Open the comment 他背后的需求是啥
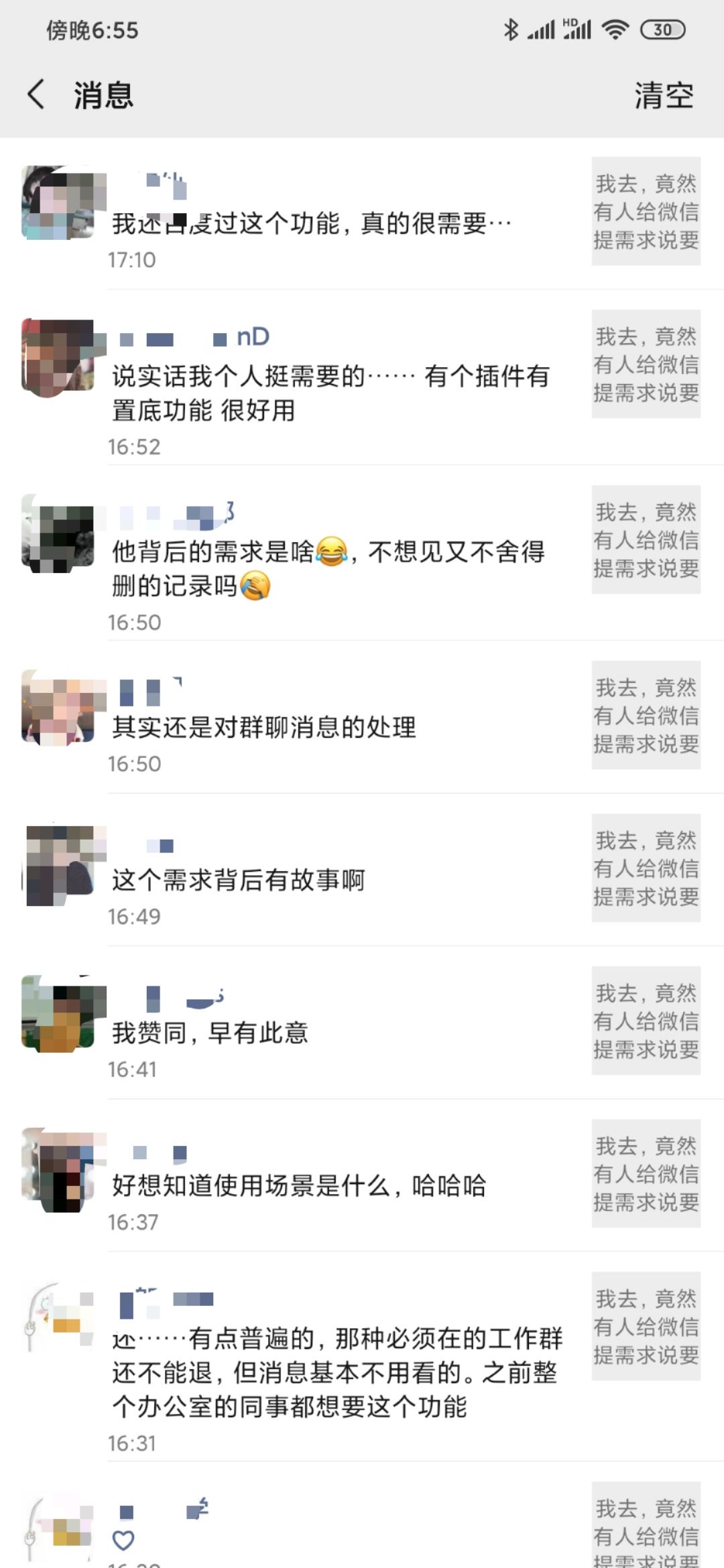Image resolution: width=724 pixels, height=1568 pixels. coord(328,568)
